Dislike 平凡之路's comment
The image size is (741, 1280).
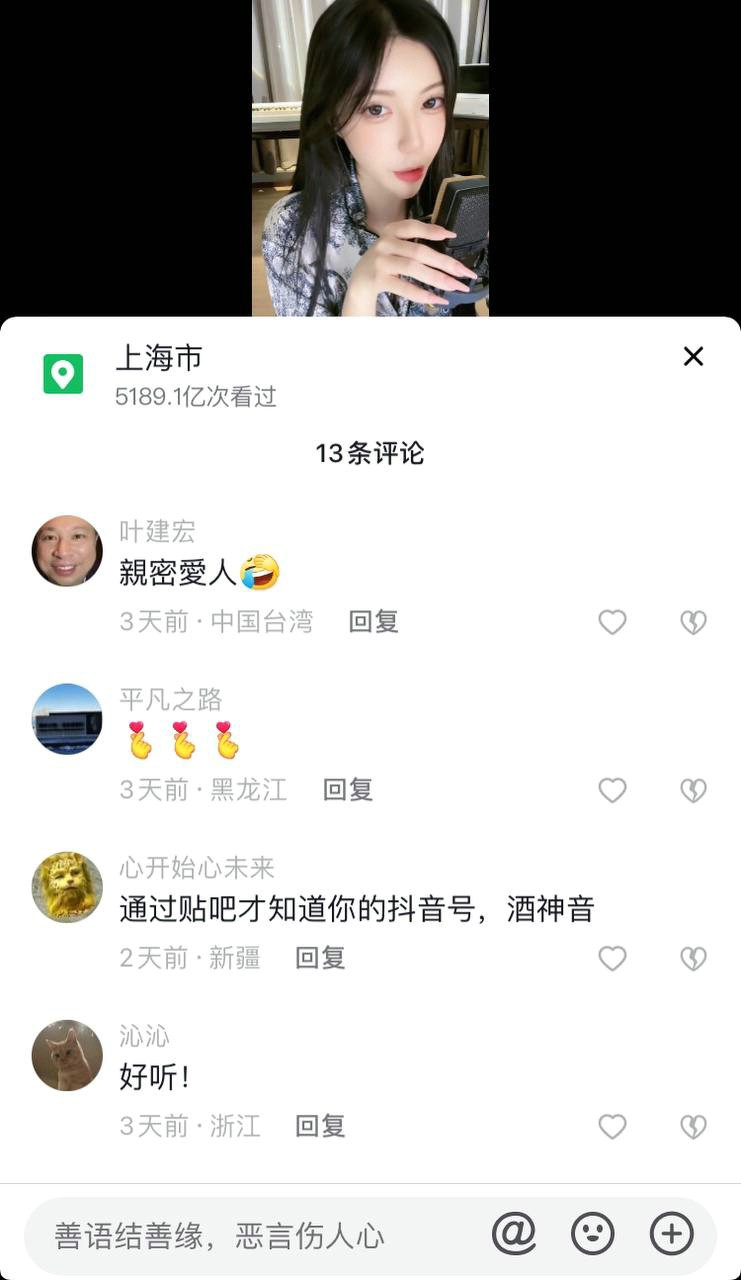[693, 790]
